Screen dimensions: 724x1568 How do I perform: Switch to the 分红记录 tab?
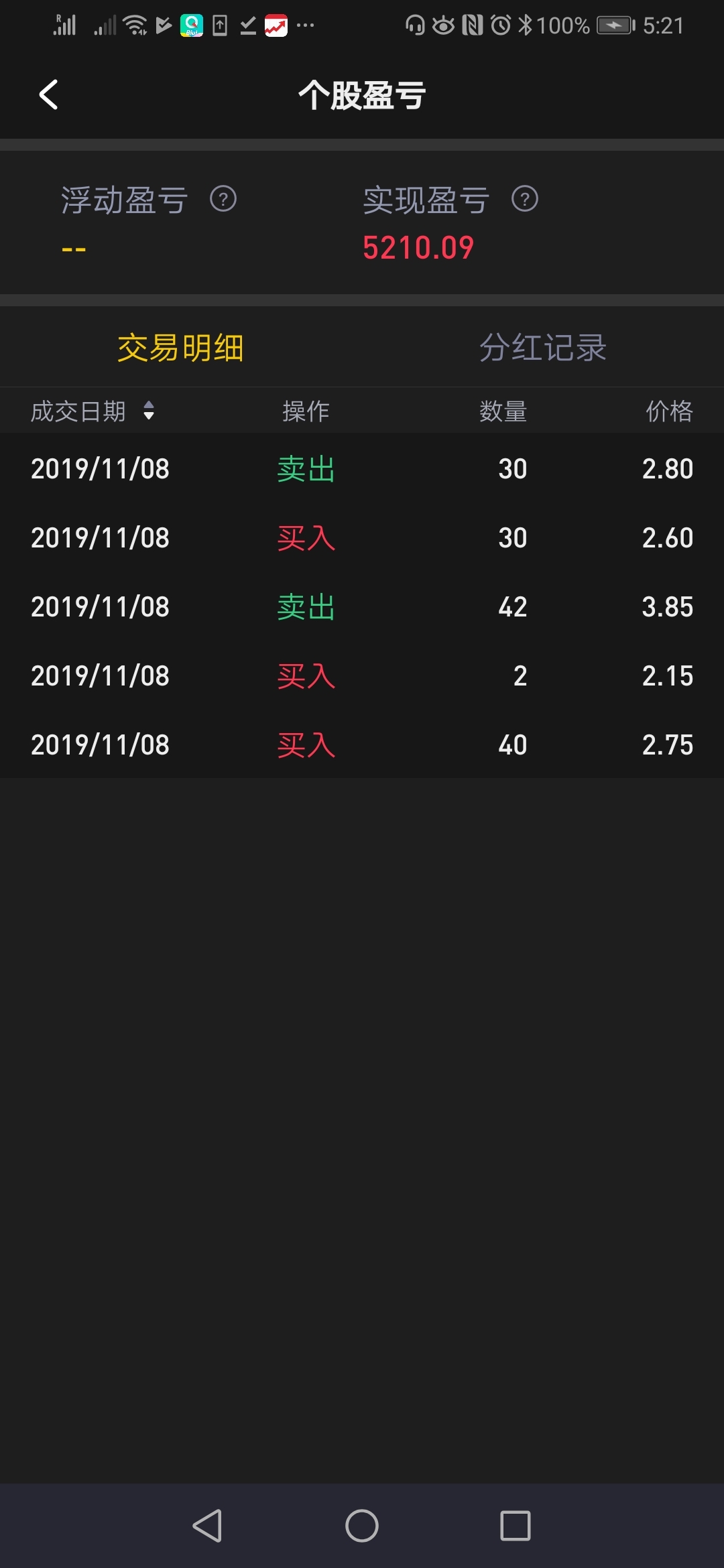[543, 348]
